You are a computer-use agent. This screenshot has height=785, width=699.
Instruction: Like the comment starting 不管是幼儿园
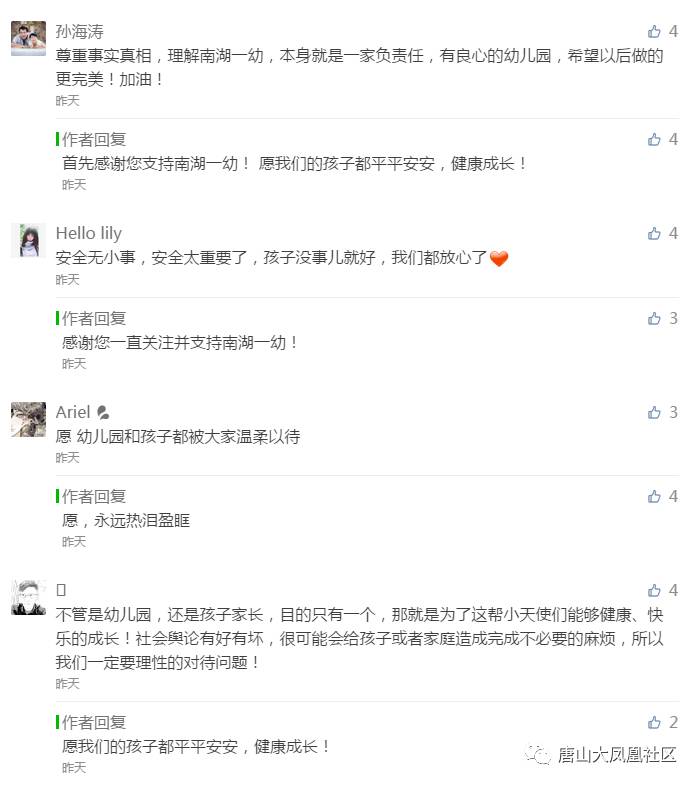pyautogui.click(x=655, y=591)
